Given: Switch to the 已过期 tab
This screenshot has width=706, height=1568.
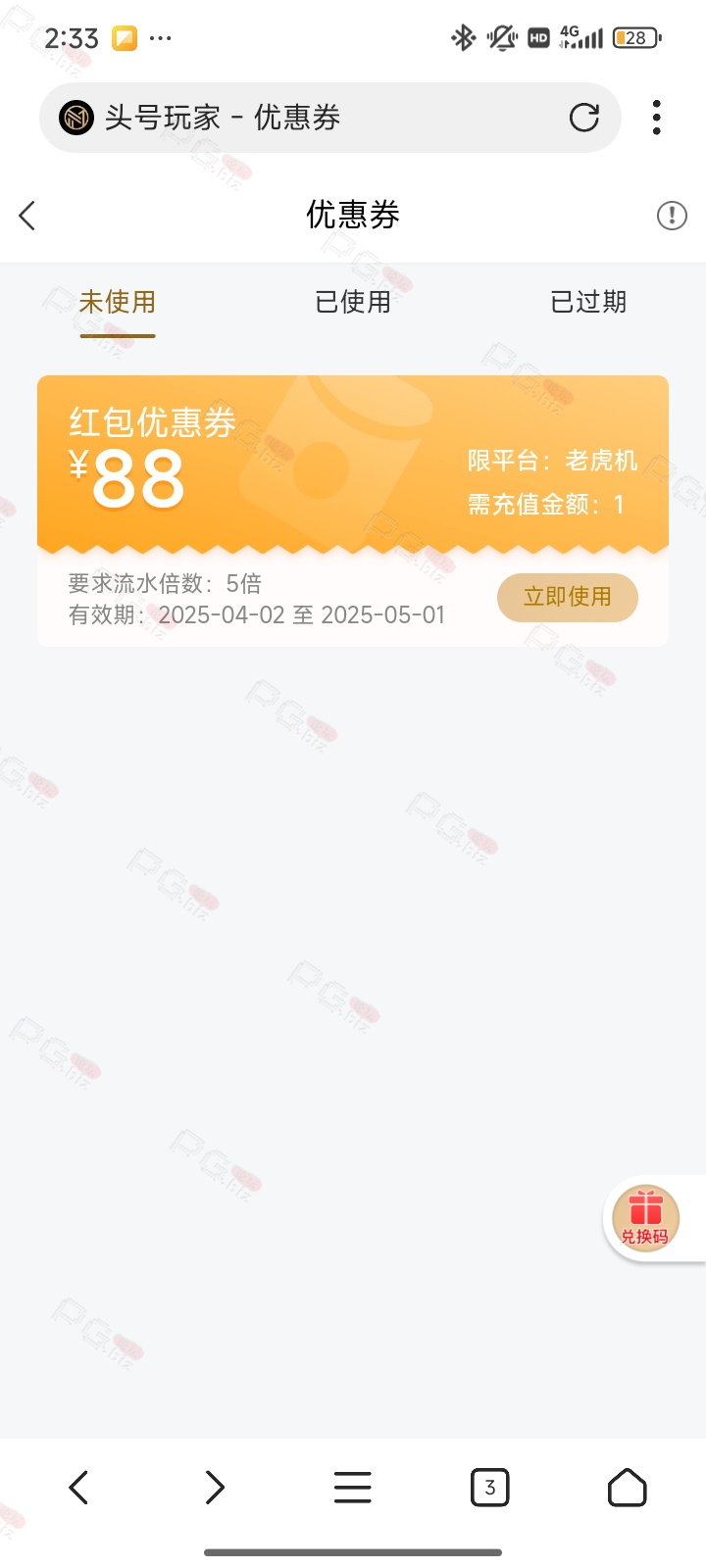Looking at the screenshot, I should click(x=588, y=302).
